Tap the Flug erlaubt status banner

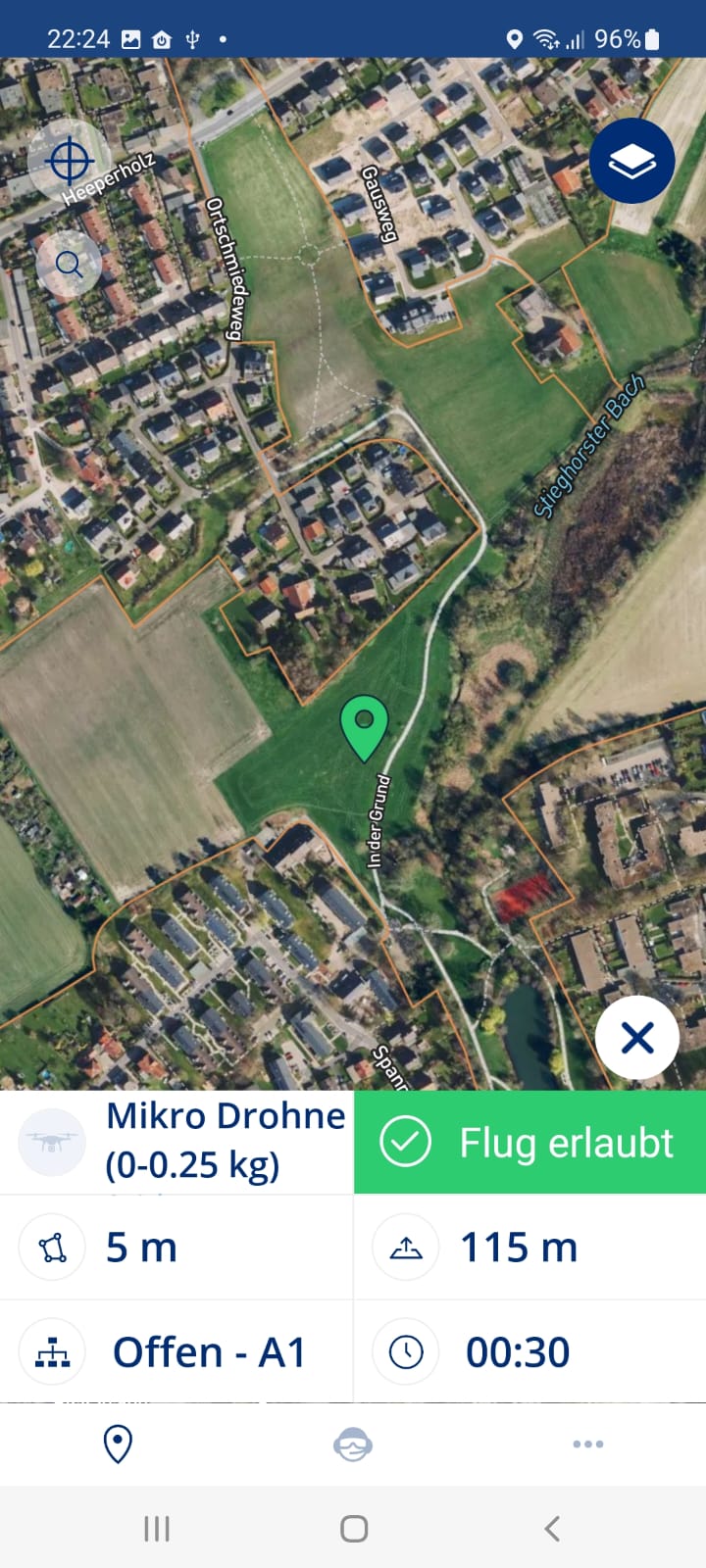coord(529,1143)
